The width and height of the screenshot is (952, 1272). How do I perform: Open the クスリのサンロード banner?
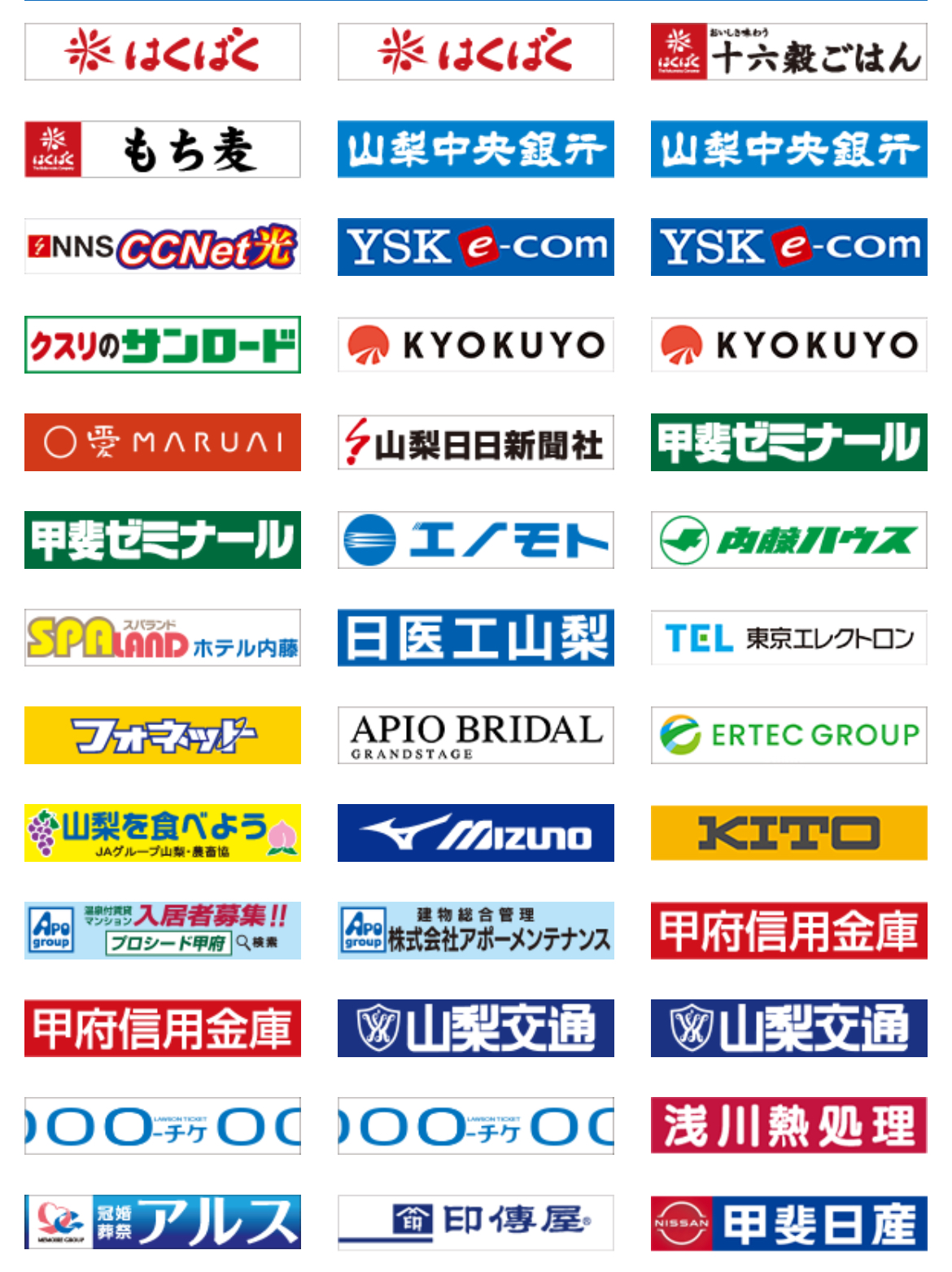(162, 345)
